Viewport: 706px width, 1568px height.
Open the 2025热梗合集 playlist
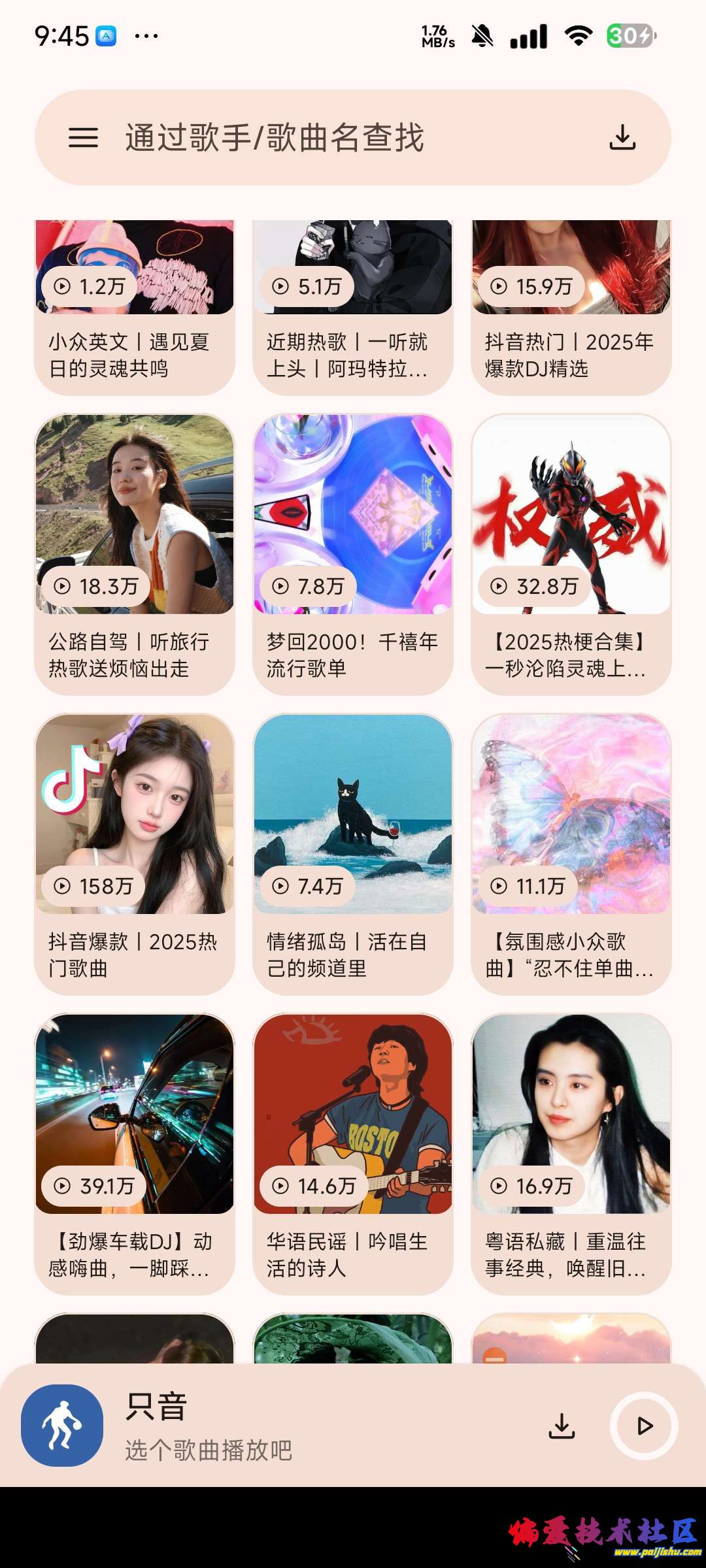click(x=571, y=553)
